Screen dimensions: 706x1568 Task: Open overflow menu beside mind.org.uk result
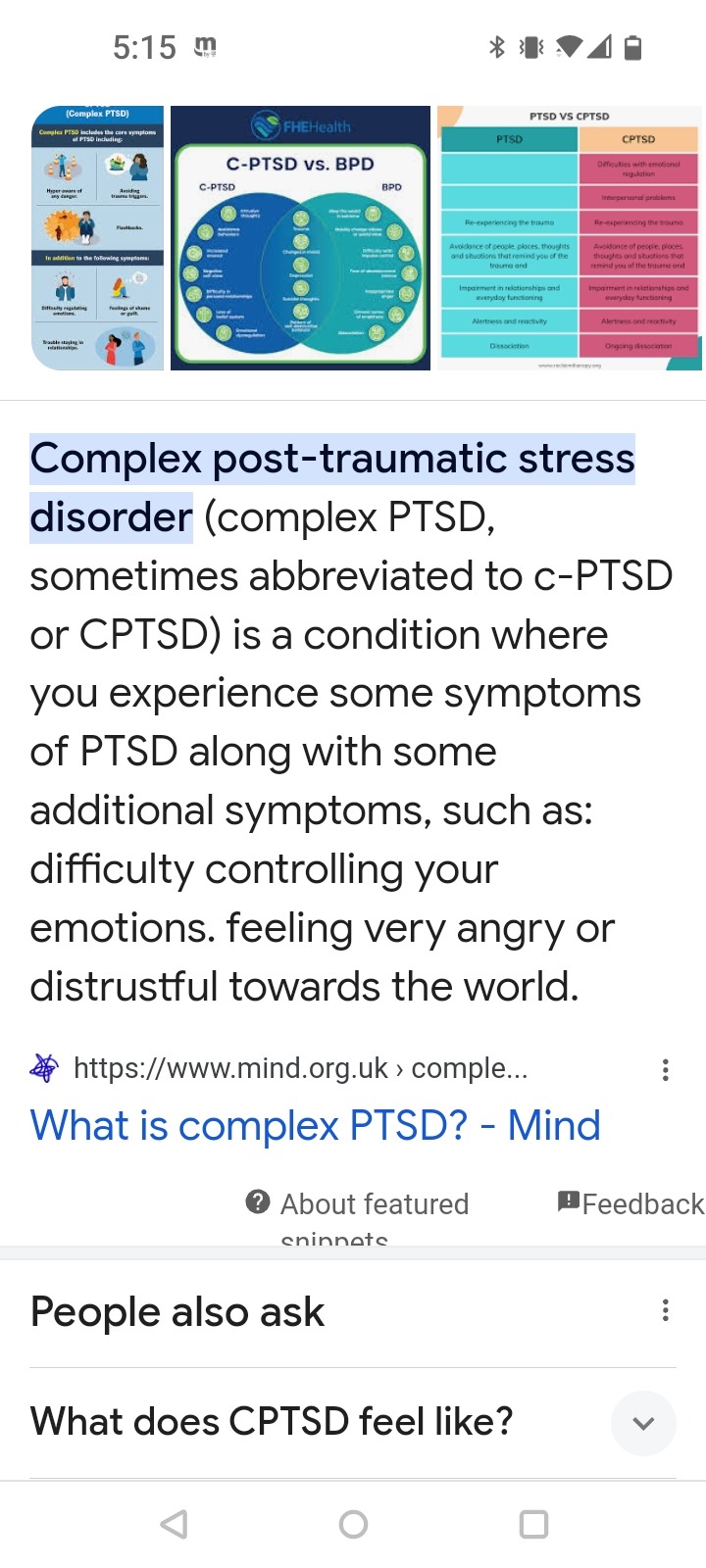(x=666, y=1069)
